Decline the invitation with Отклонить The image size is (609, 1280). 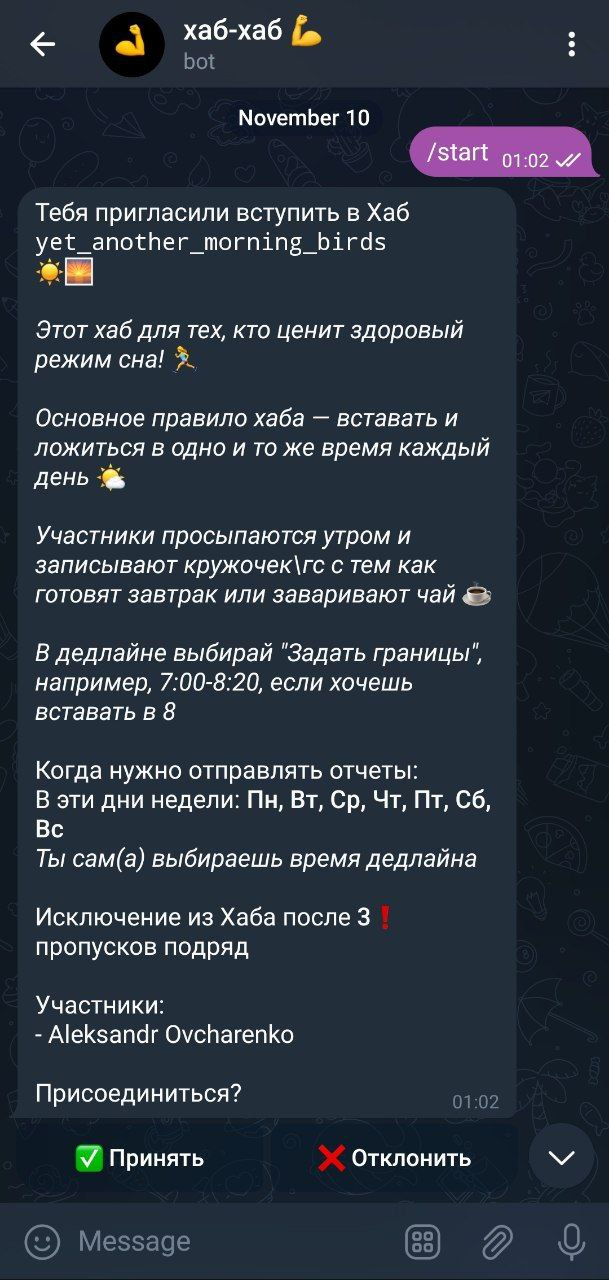point(394,1158)
